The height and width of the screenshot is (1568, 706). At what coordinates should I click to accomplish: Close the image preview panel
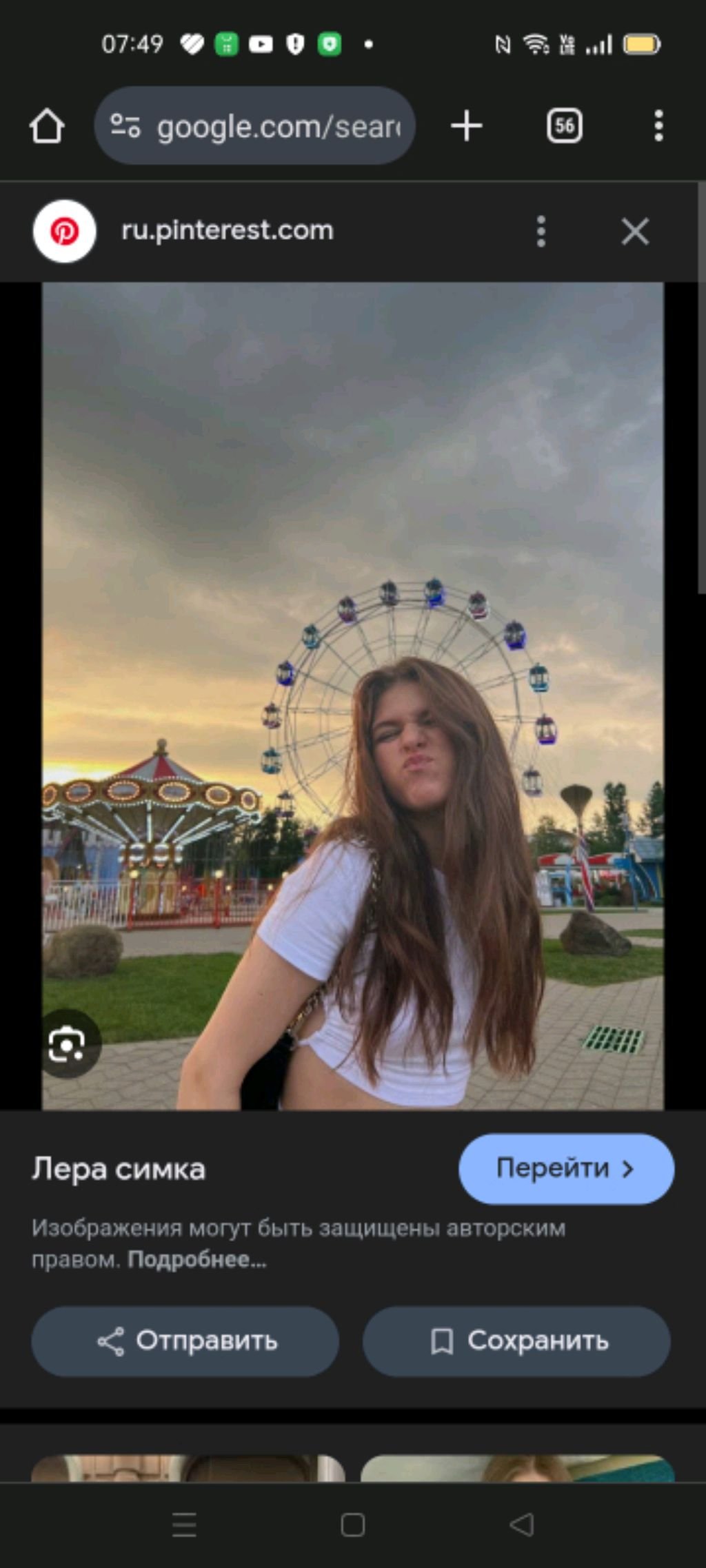click(x=634, y=232)
